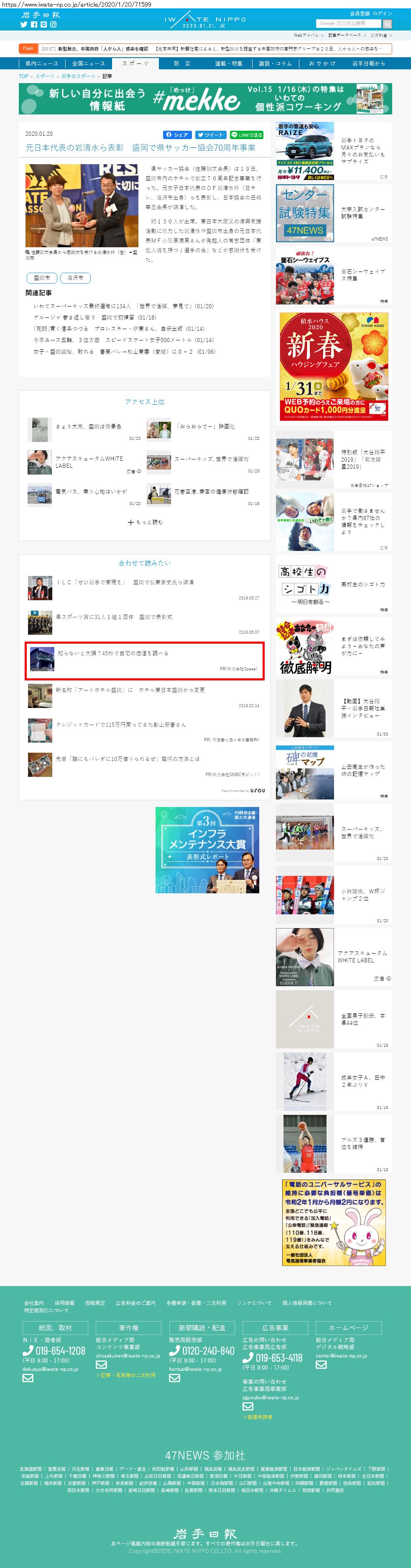Open the ログイン link
Viewport: 411px width, 1568px height.
pyautogui.click(x=383, y=13)
